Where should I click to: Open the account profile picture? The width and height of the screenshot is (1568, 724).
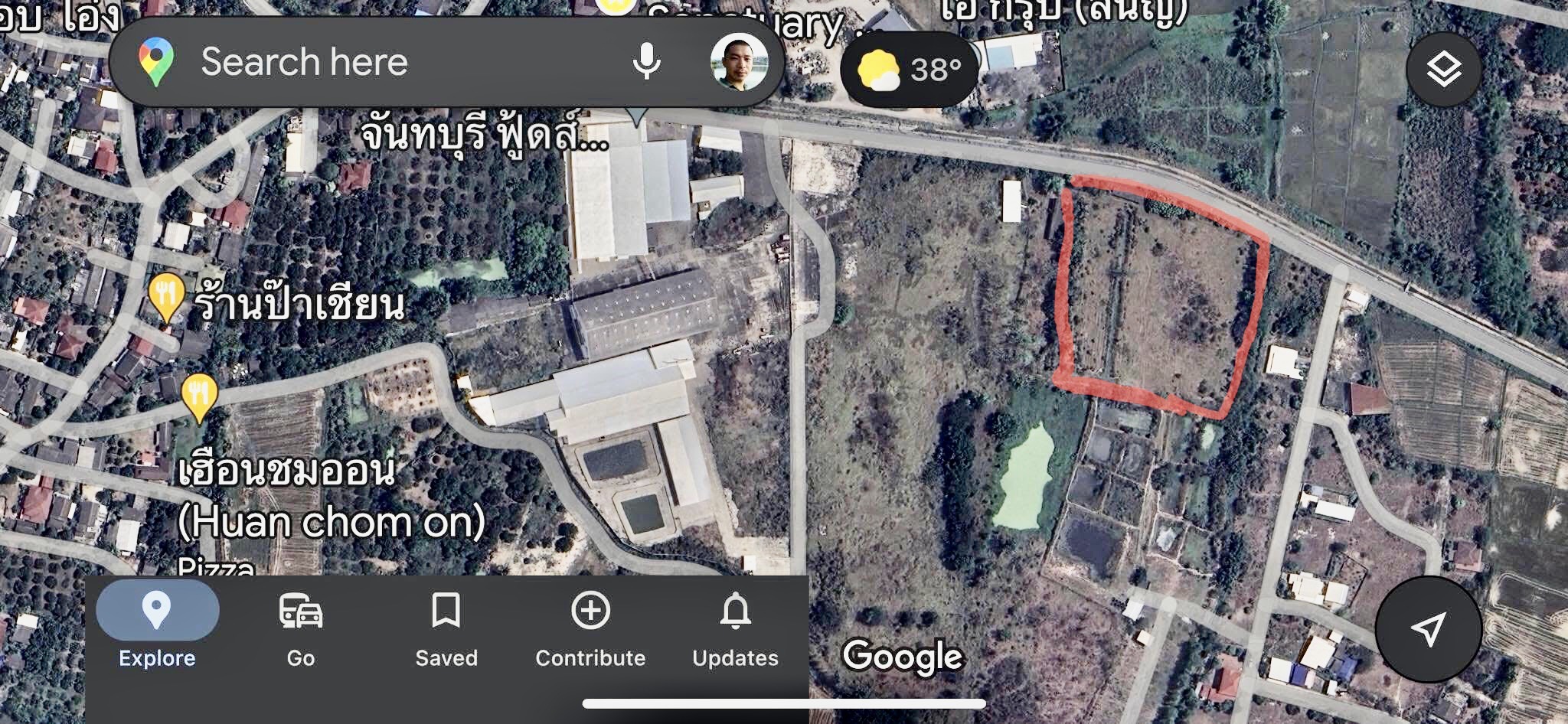pos(739,62)
